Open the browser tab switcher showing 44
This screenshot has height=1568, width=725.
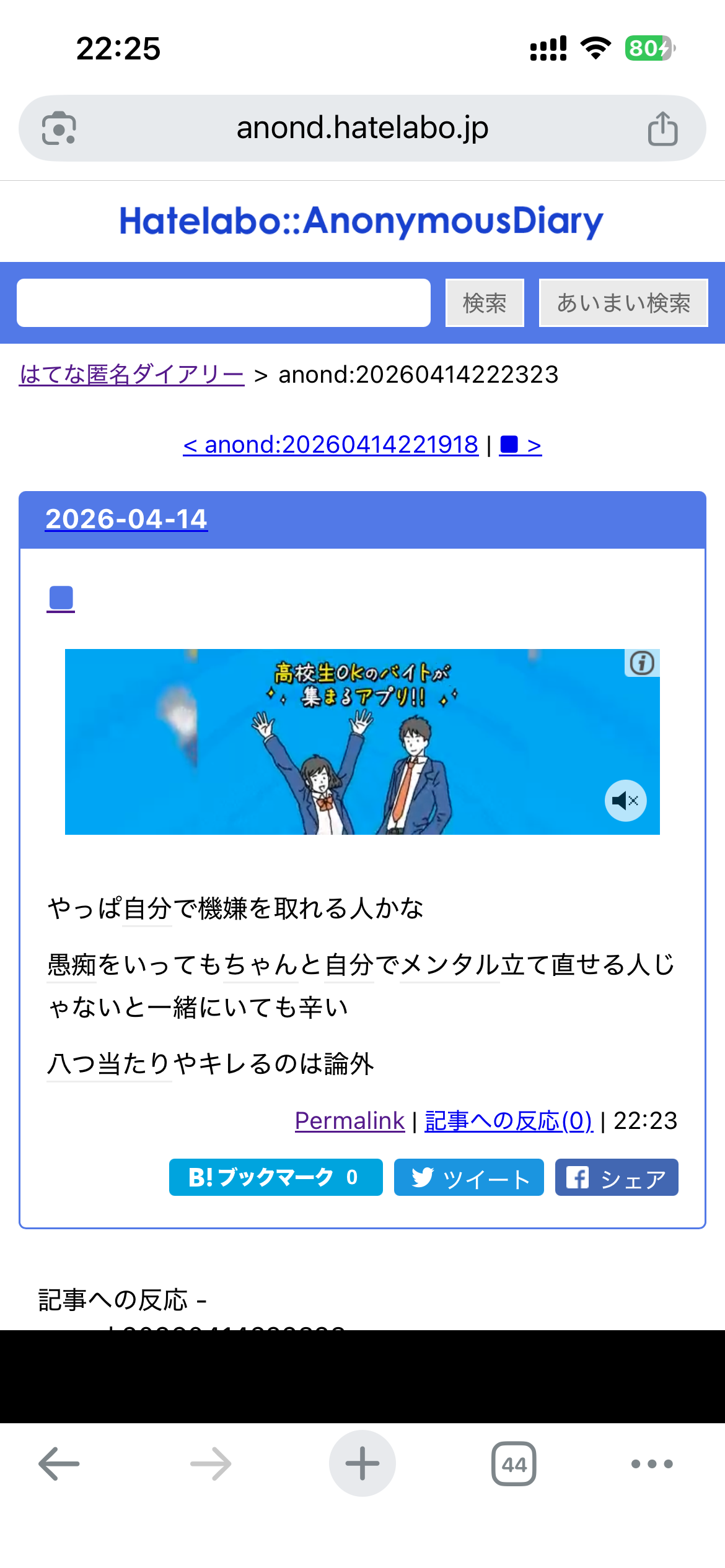click(514, 1464)
